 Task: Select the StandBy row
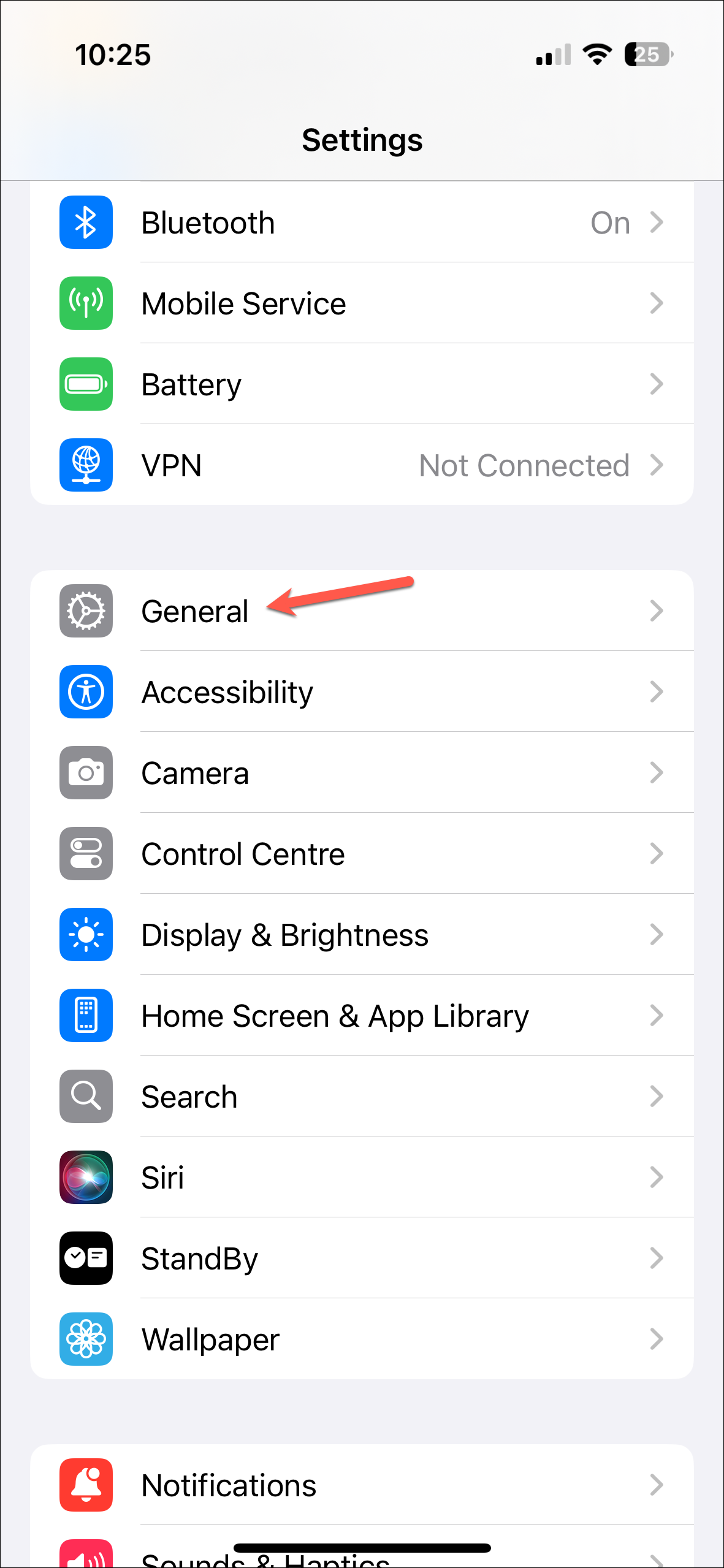(x=362, y=1258)
